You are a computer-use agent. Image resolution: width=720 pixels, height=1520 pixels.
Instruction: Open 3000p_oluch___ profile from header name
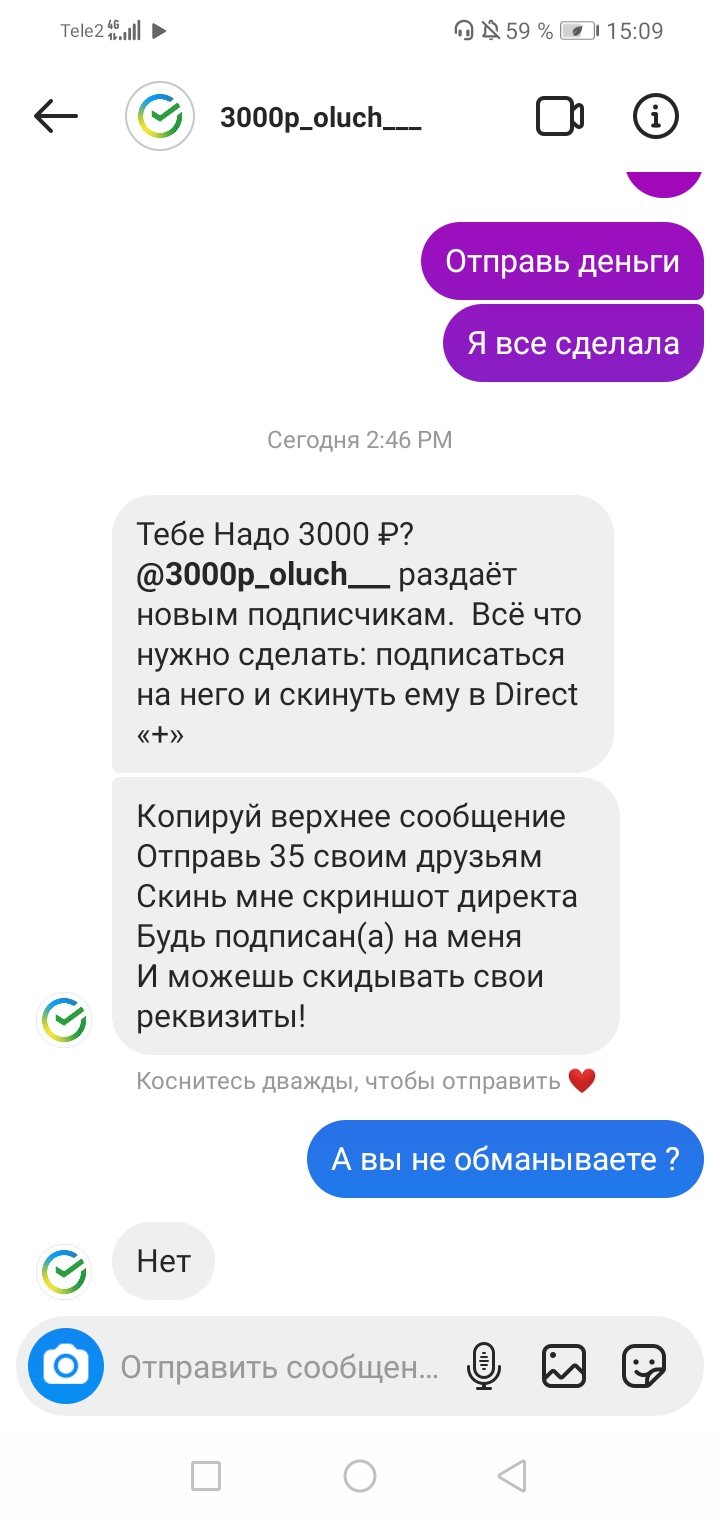[x=320, y=118]
